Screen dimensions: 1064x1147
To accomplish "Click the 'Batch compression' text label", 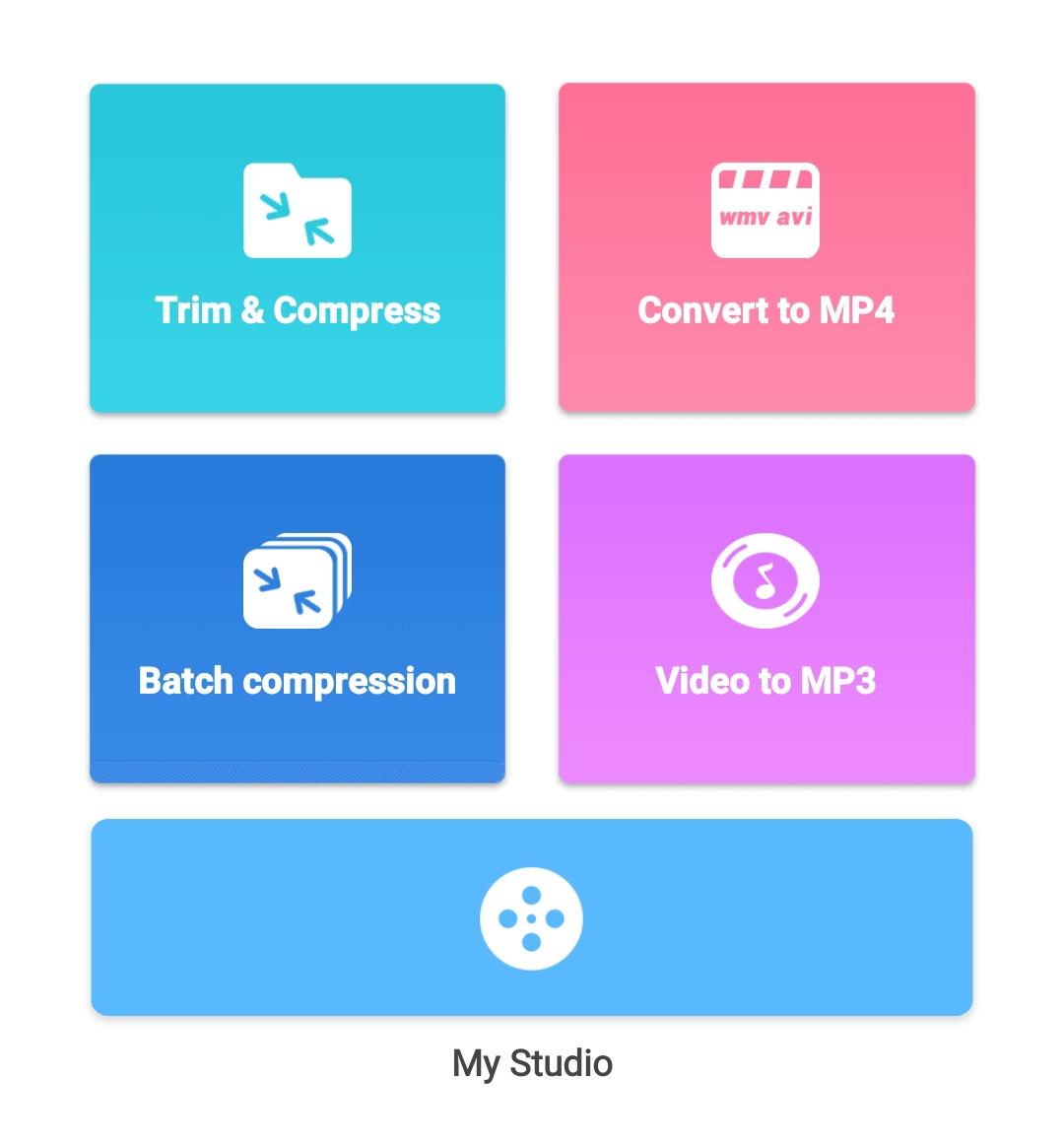I will point(297,681).
